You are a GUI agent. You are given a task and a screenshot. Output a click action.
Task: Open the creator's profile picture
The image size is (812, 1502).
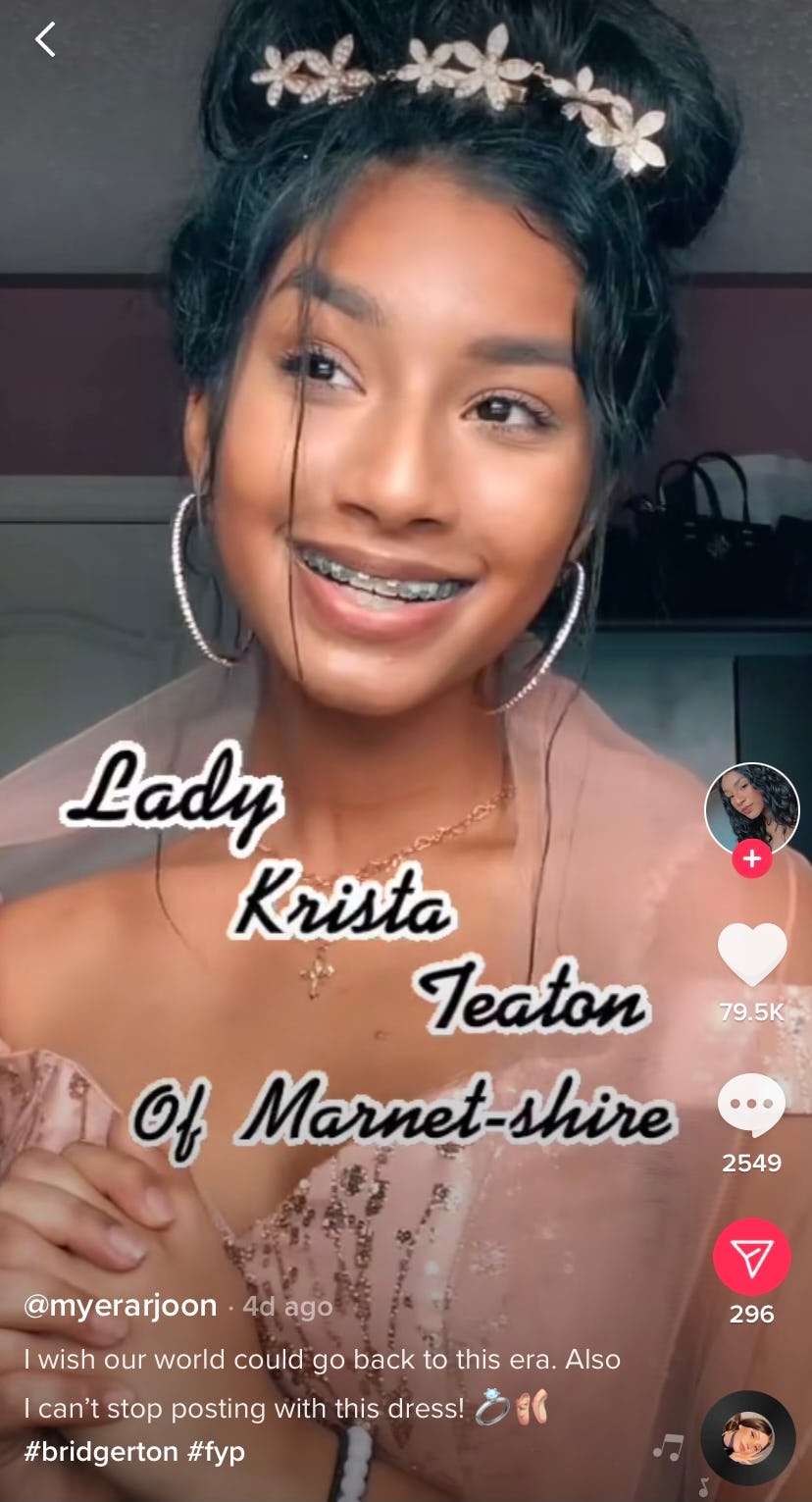[751, 809]
